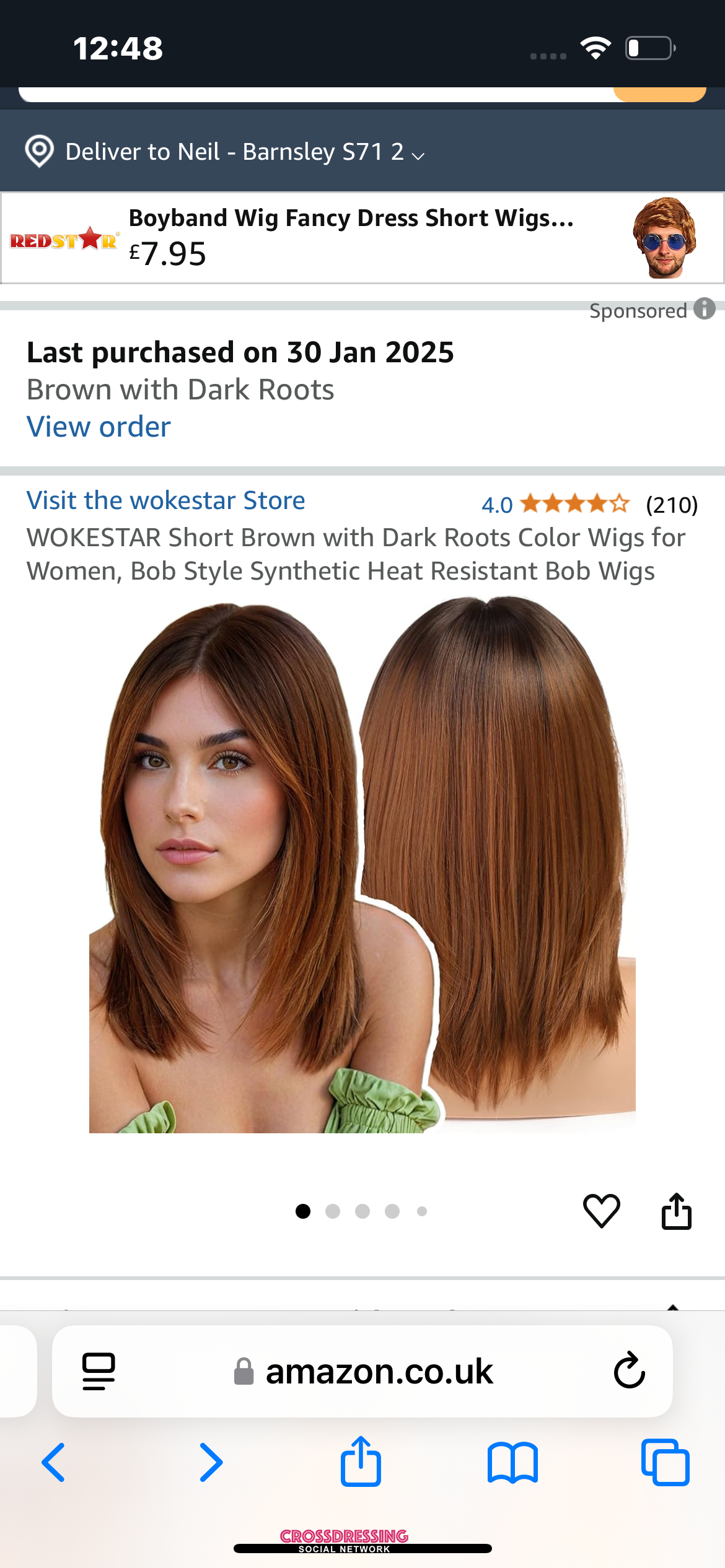Go back to previous page
725x1568 pixels.
pos(54,1463)
